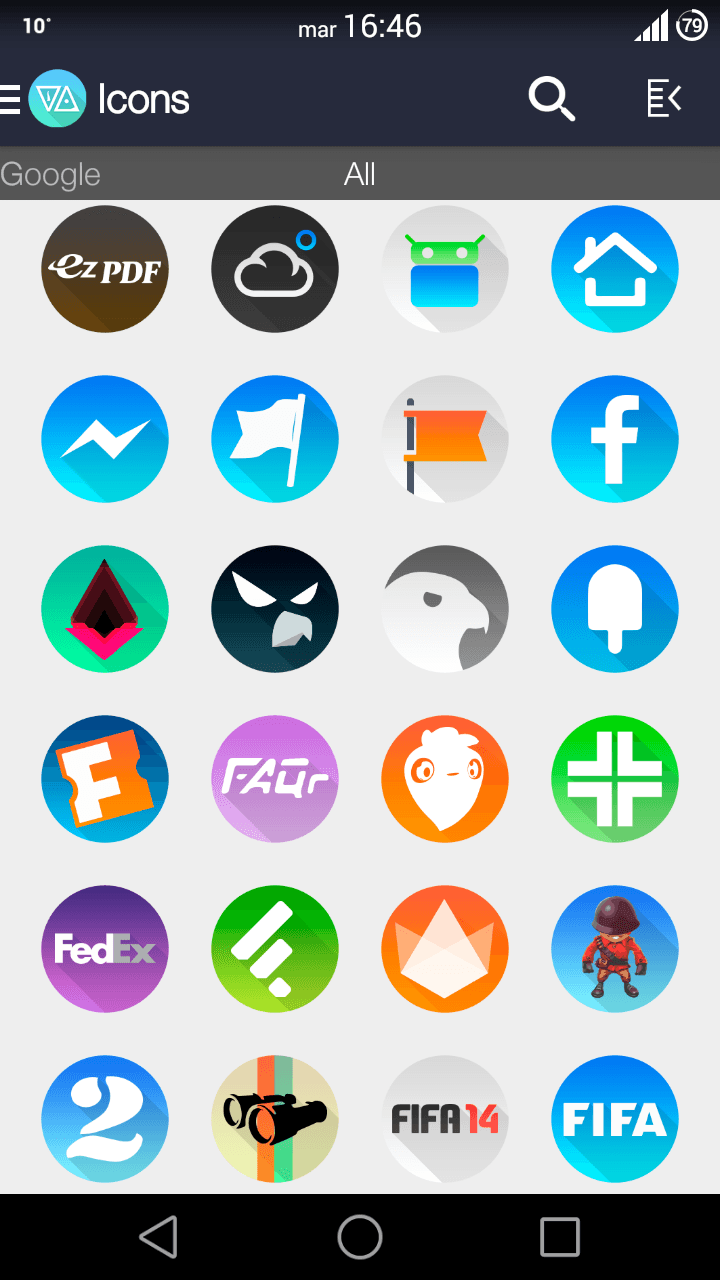Open the Falcon angry bird icon
720x1280 pixels.
click(275, 609)
